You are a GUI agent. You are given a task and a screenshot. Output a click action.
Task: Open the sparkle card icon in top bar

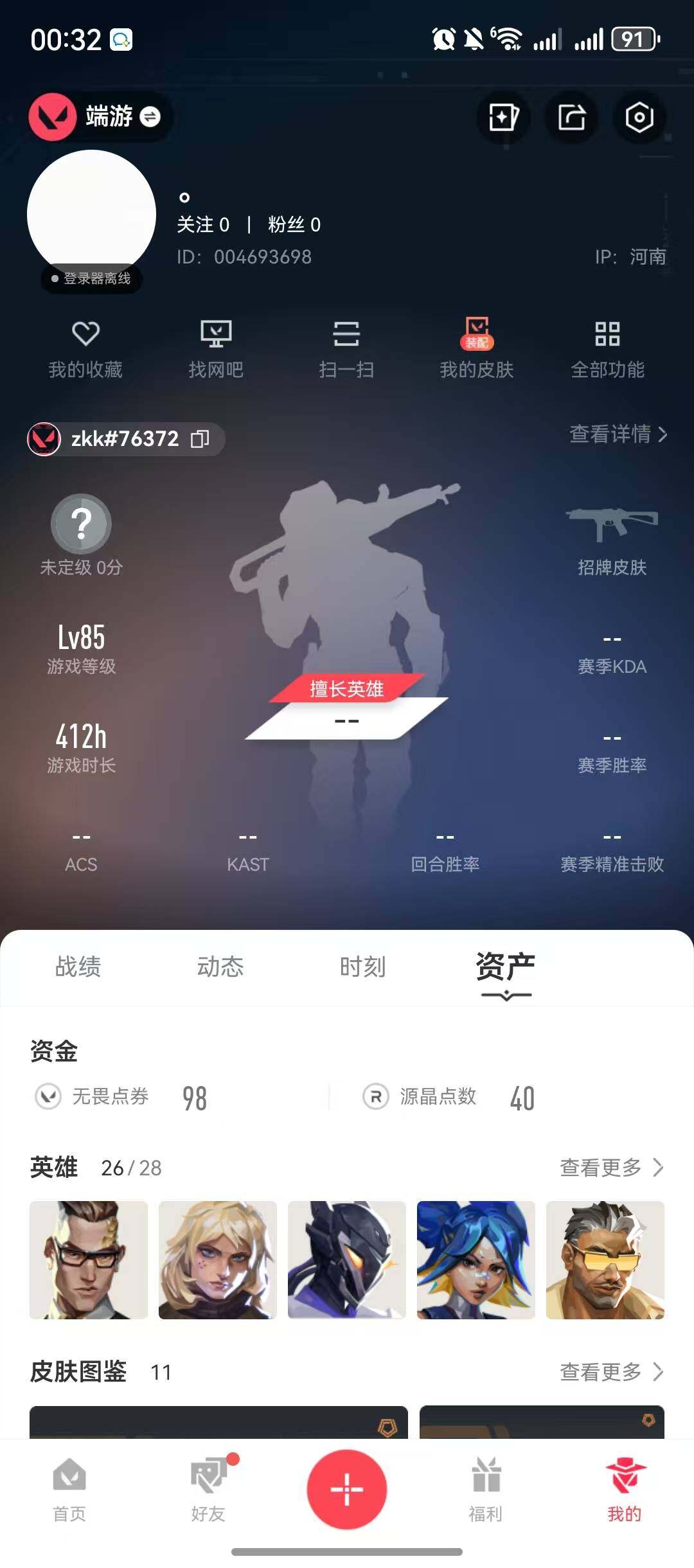click(503, 118)
